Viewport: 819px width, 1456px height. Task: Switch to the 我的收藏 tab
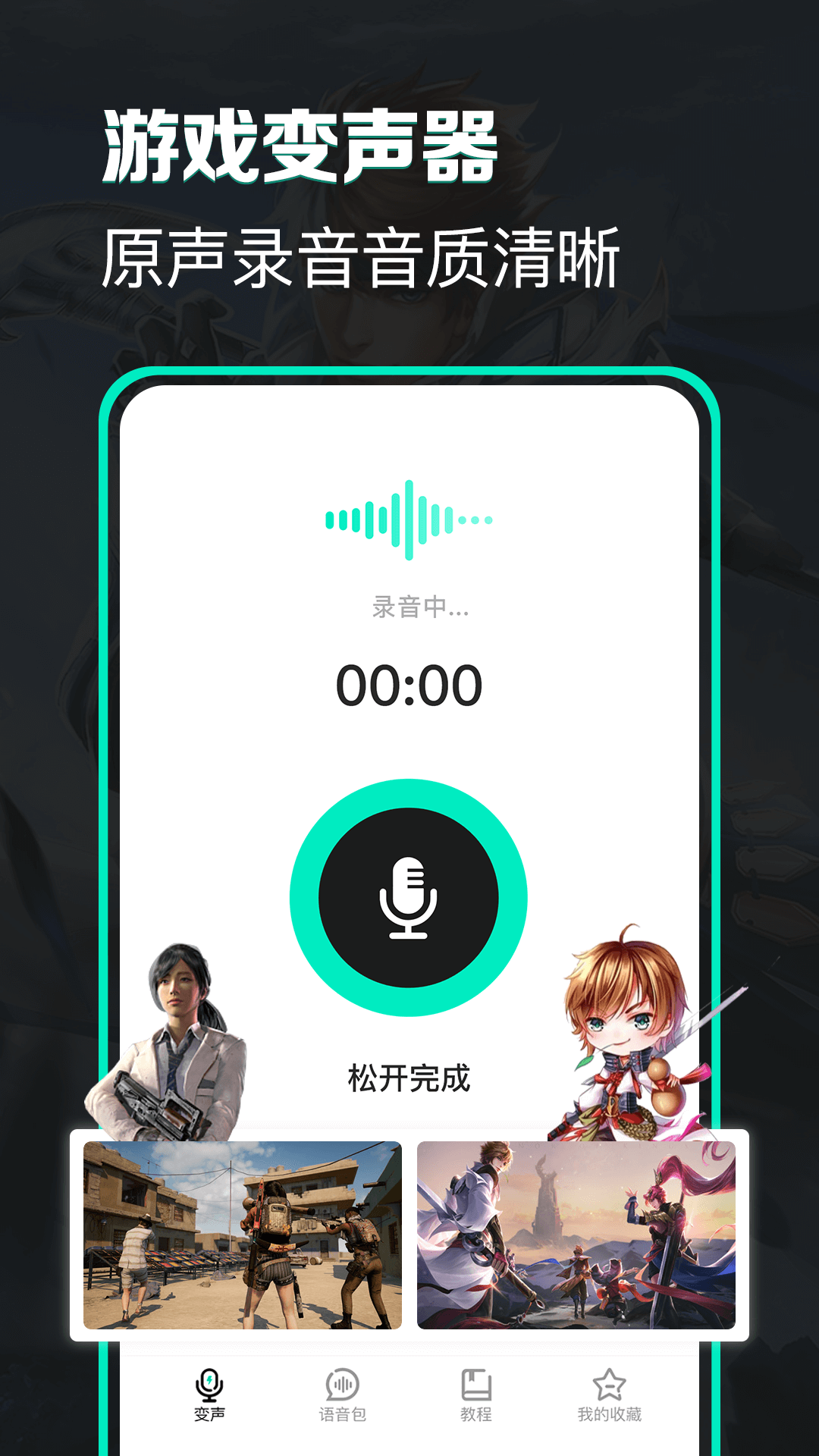pos(611,1410)
